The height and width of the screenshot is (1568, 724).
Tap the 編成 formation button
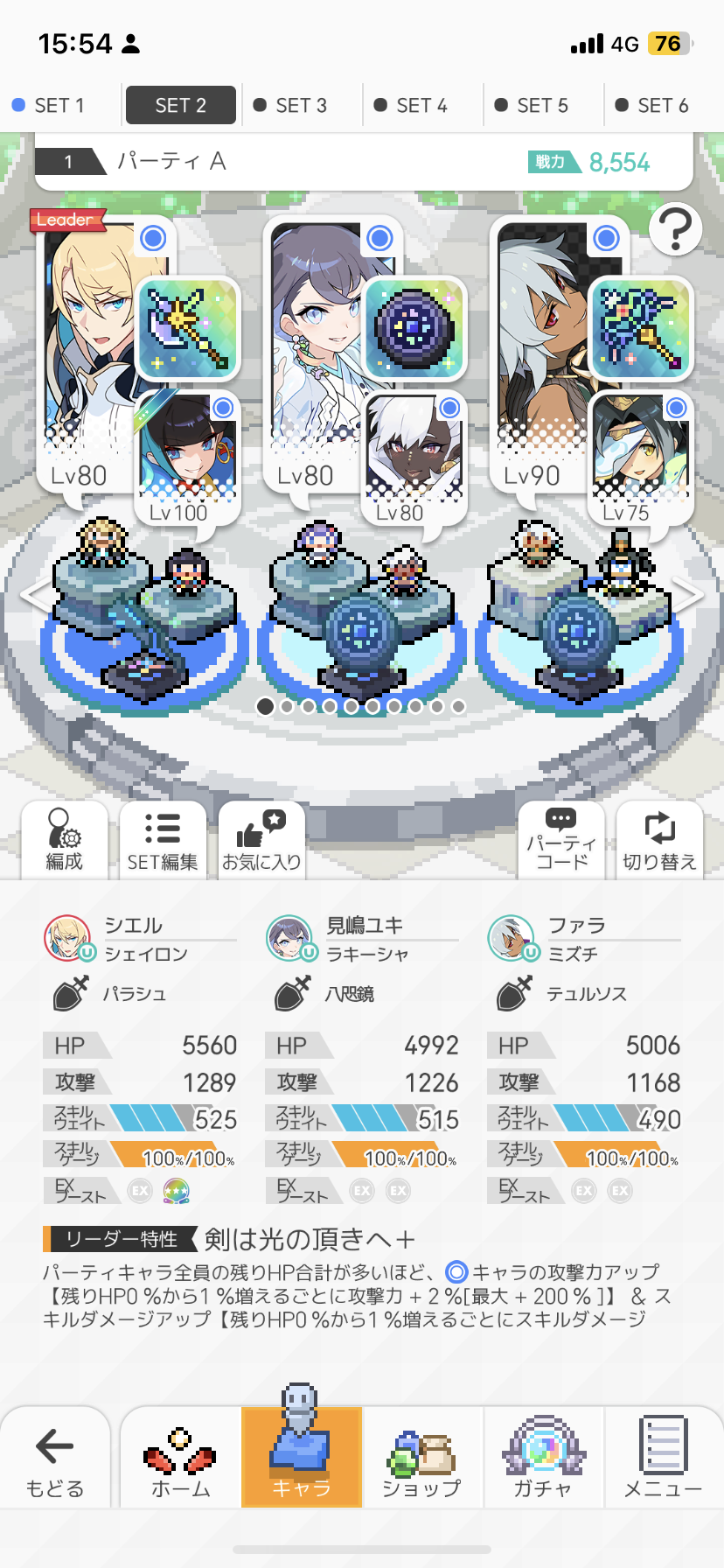64,840
